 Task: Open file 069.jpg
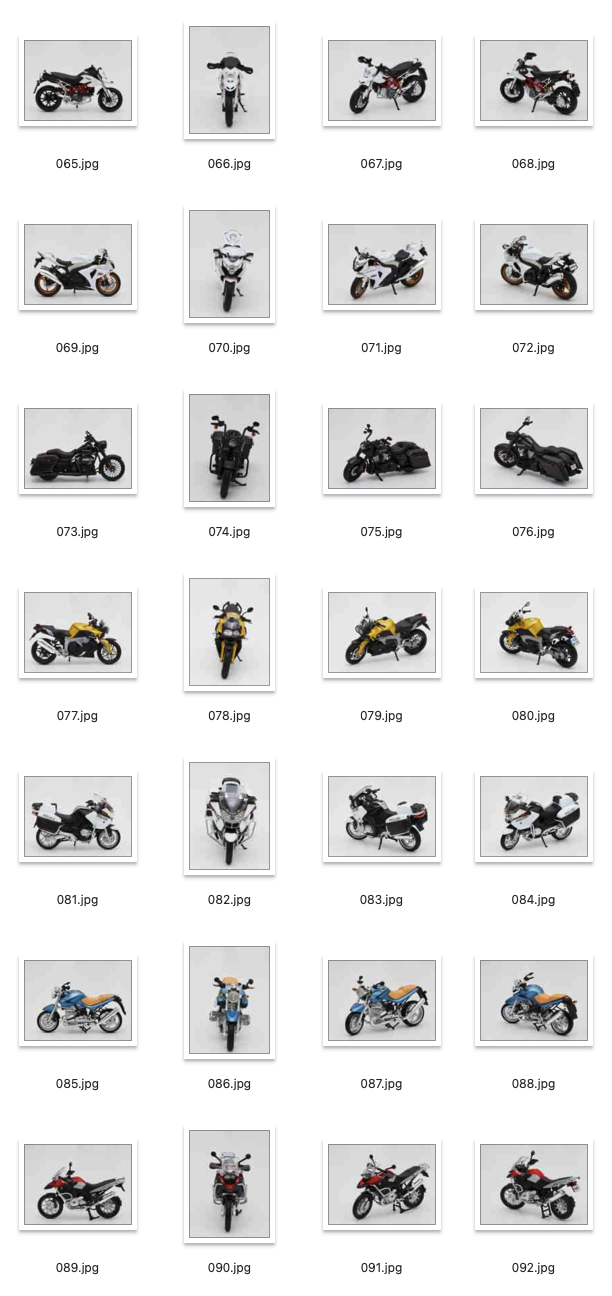point(78,264)
